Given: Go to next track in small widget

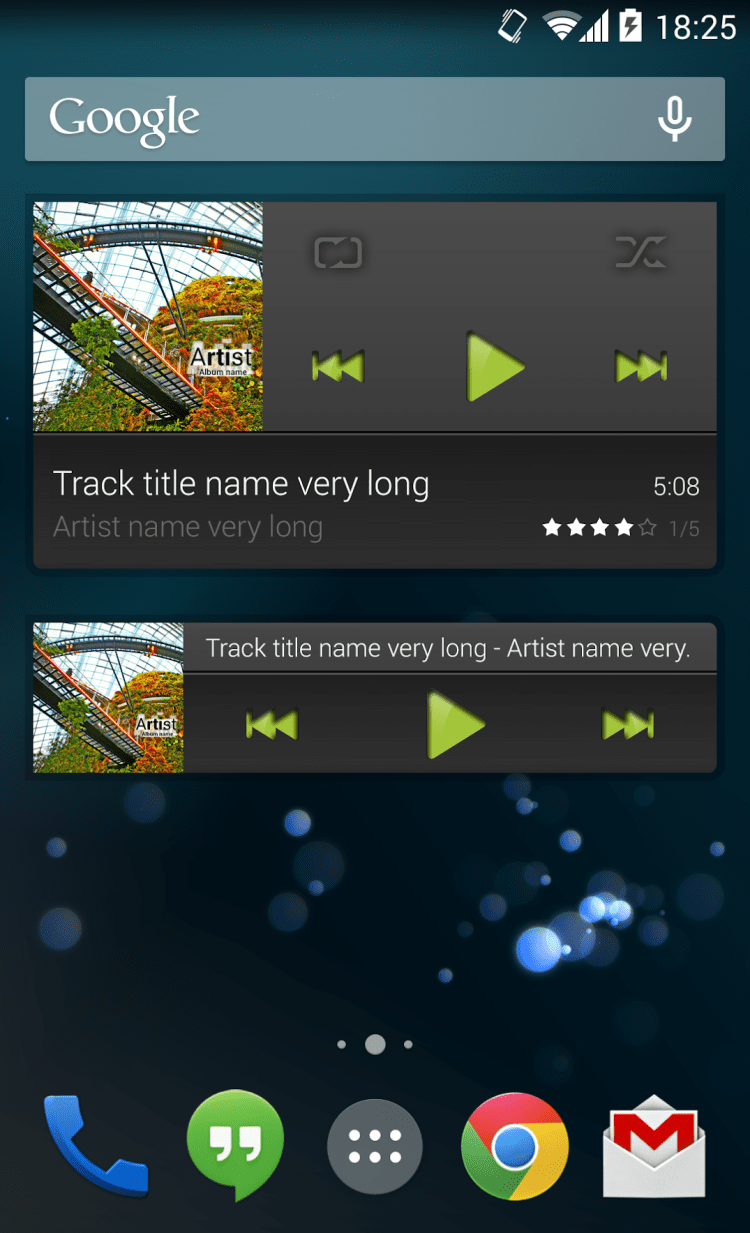Looking at the screenshot, I should pyautogui.click(x=628, y=724).
